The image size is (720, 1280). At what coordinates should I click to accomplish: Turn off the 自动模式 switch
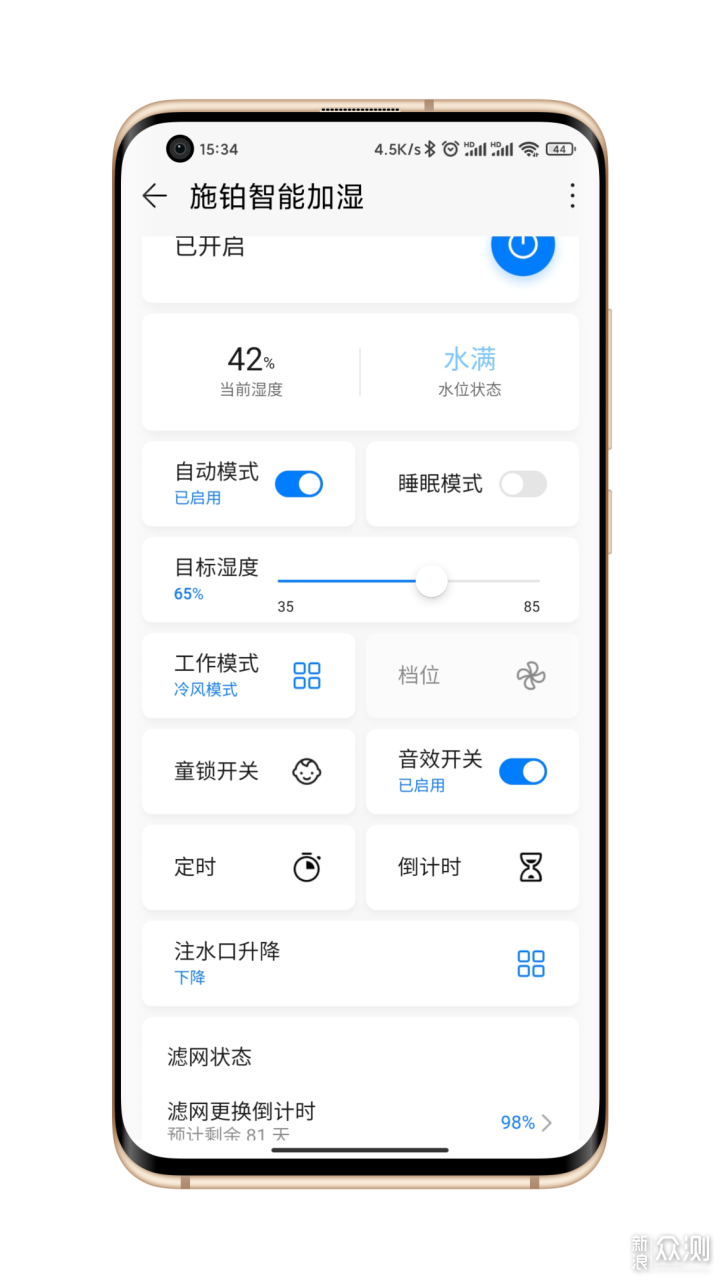299,484
